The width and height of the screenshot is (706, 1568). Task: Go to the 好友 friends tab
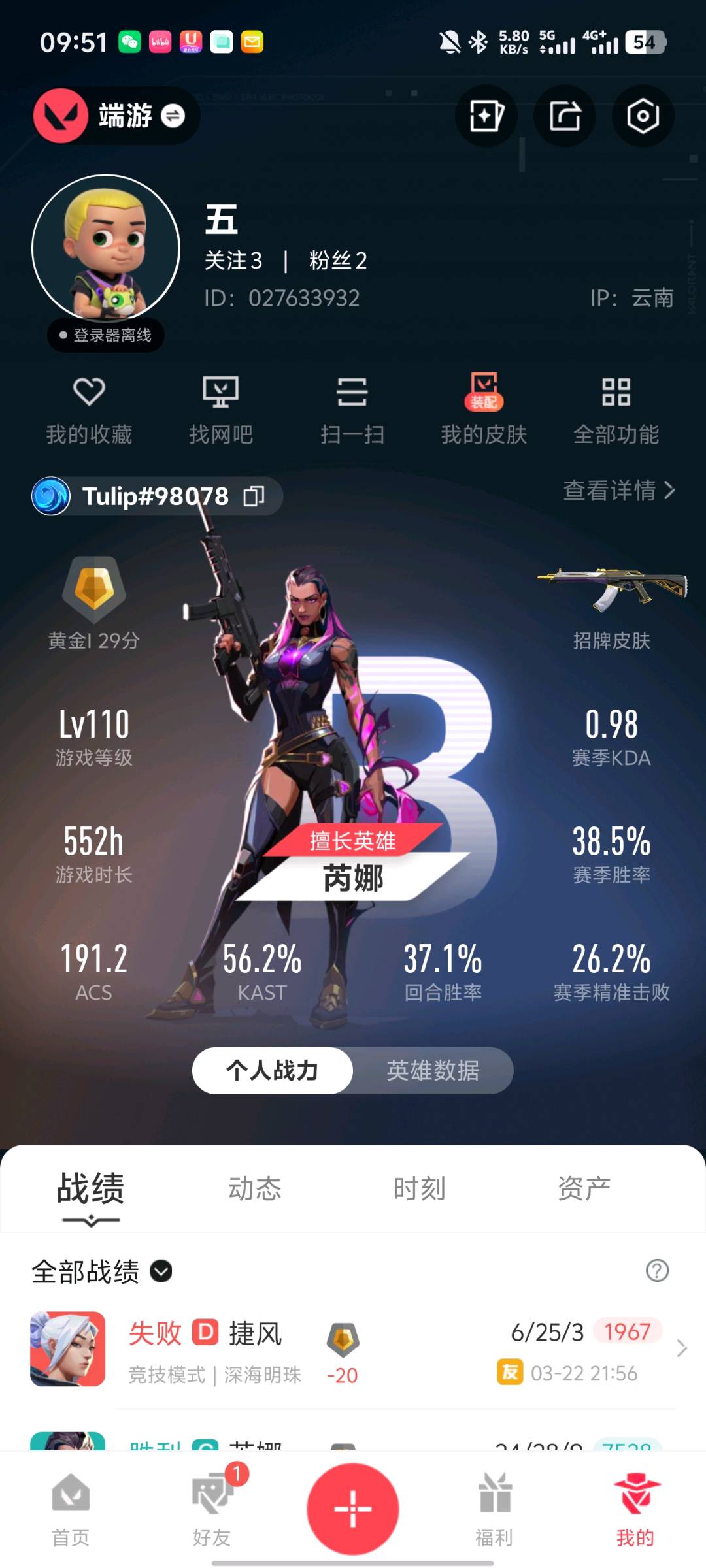tap(212, 1509)
